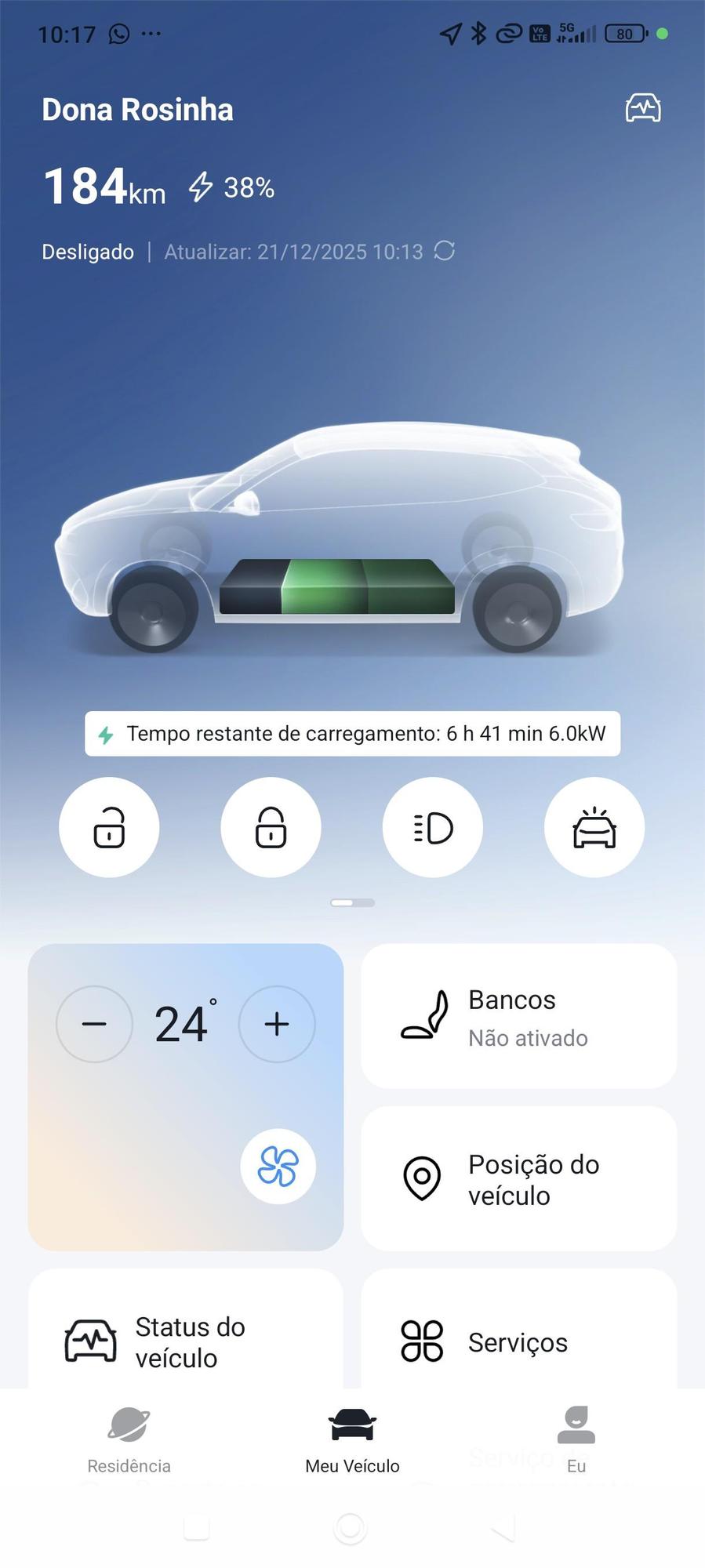The height and width of the screenshot is (1568, 705).
Task: Tap the charging time remaining banner
Action: pyautogui.click(x=352, y=734)
